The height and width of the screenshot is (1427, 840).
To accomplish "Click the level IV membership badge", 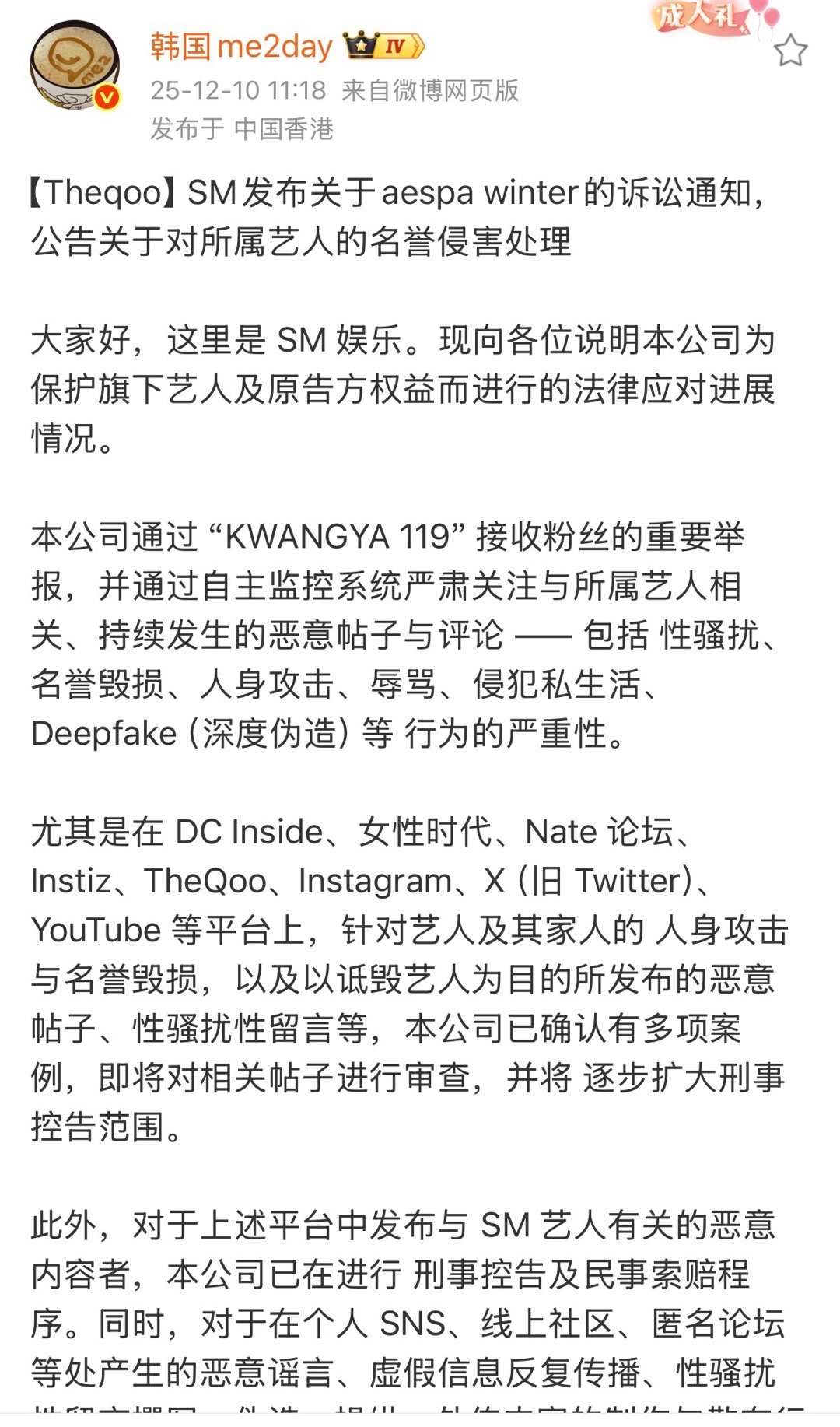I will pyautogui.click(x=397, y=44).
